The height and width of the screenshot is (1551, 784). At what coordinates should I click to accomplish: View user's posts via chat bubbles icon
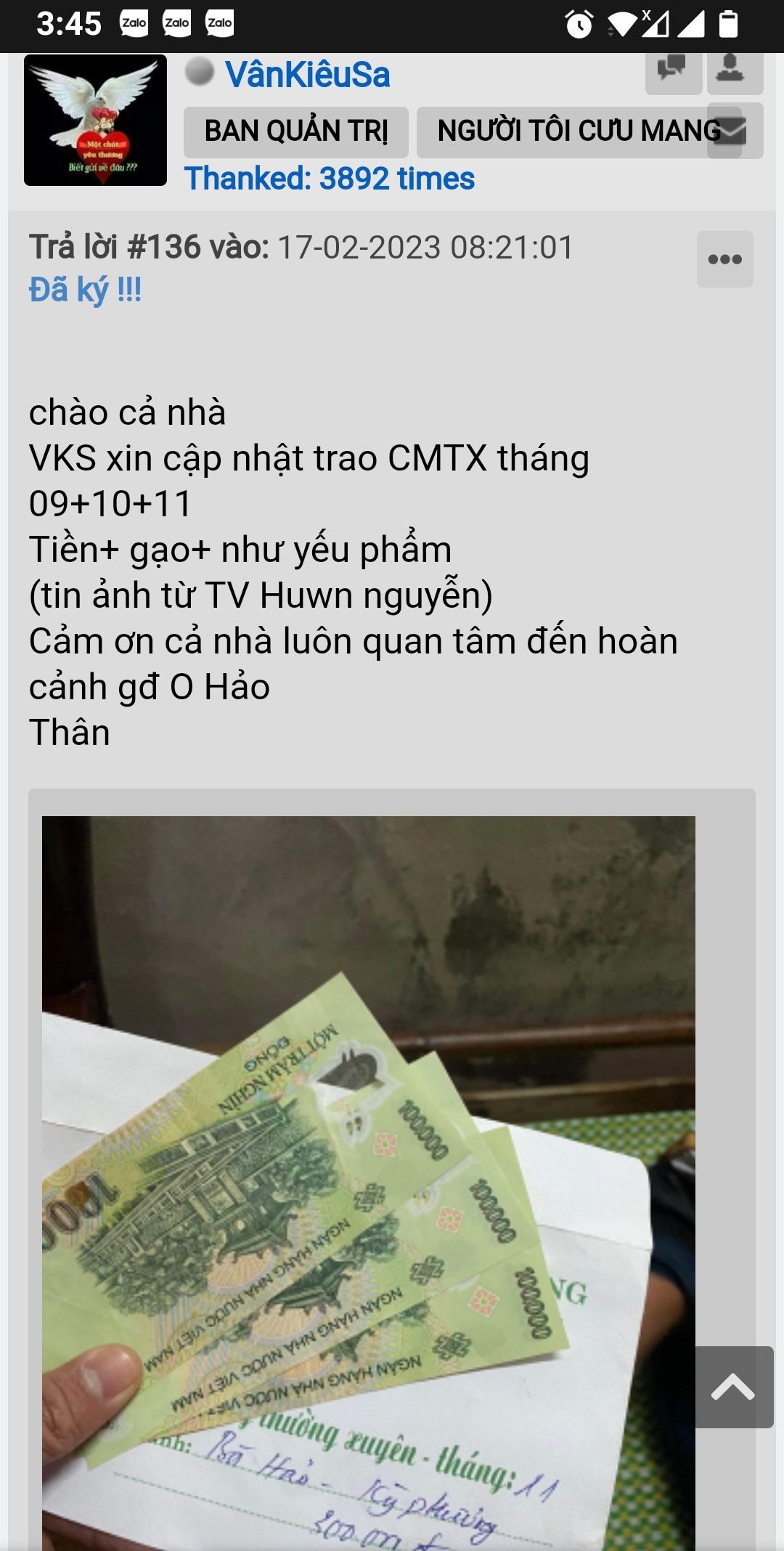tap(672, 71)
